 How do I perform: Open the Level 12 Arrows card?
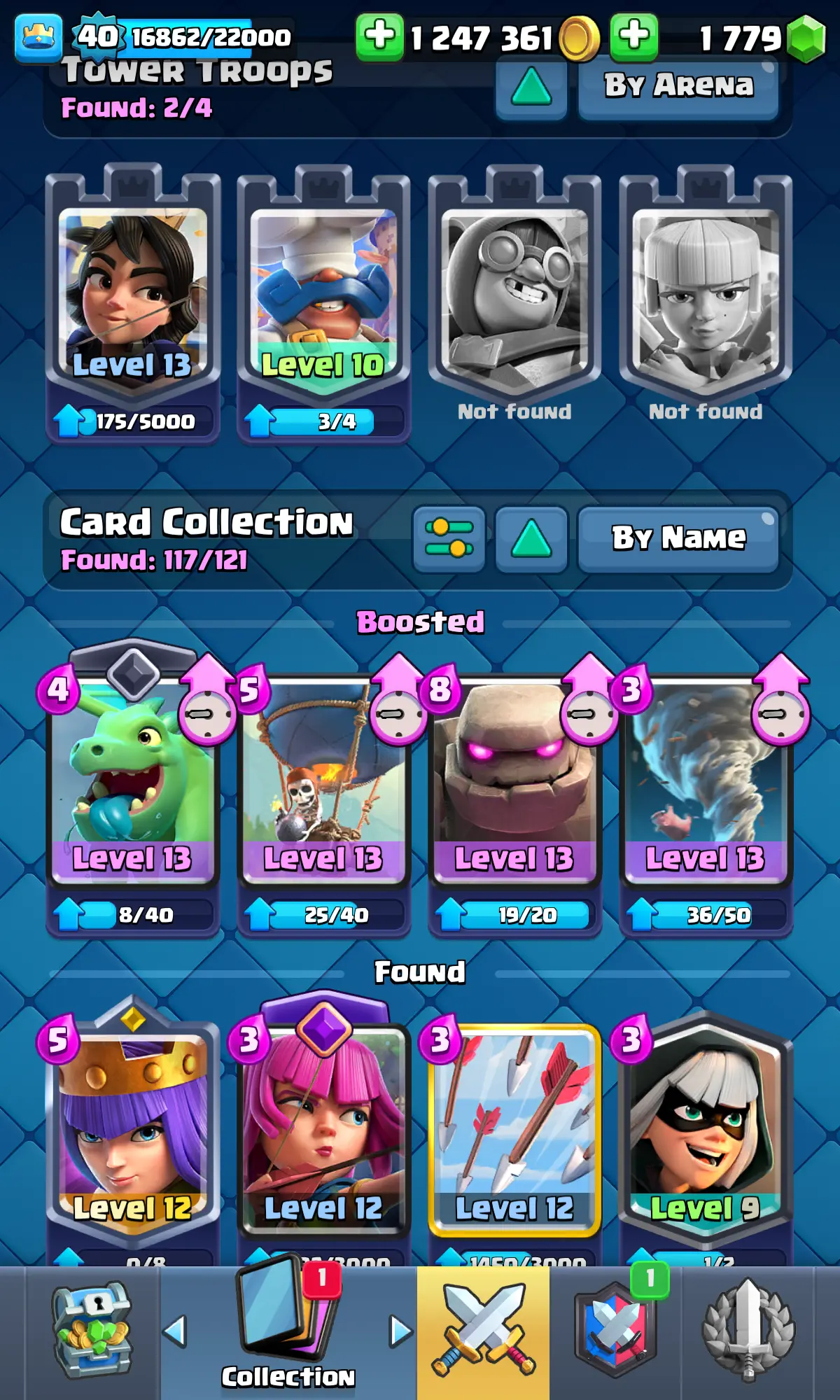(x=514, y=1127)
